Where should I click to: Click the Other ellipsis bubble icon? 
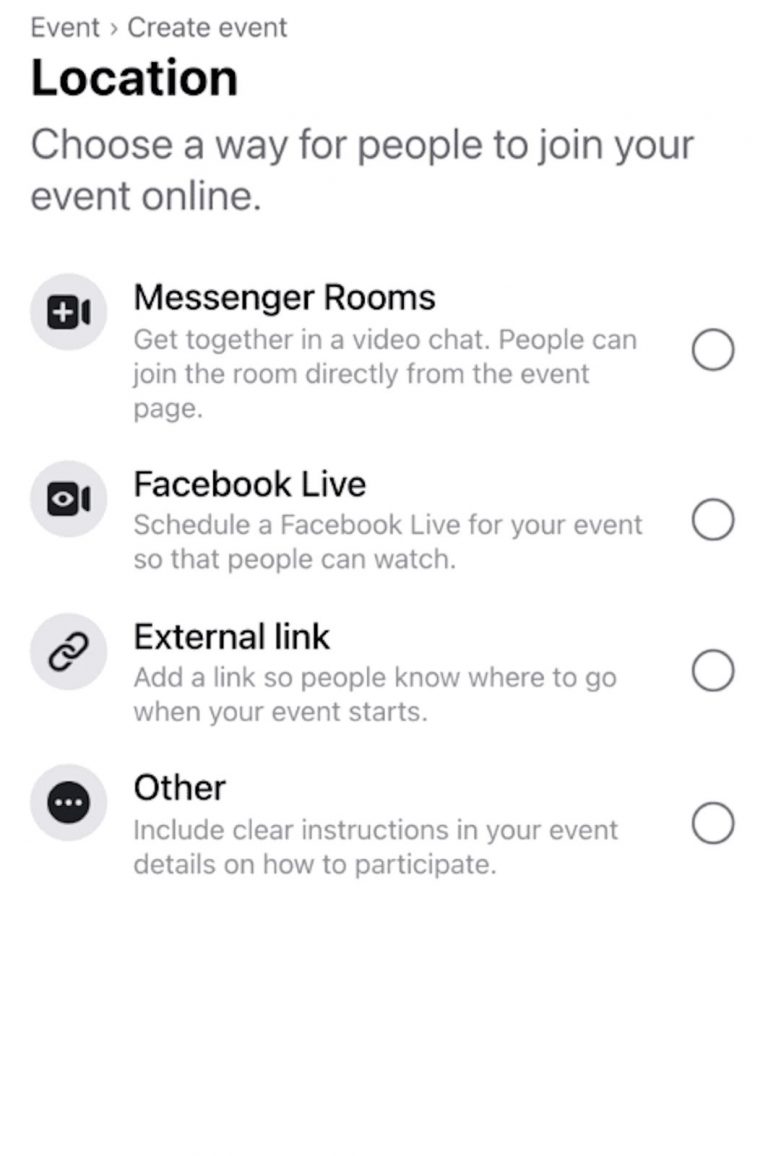(x=67, y=802)
